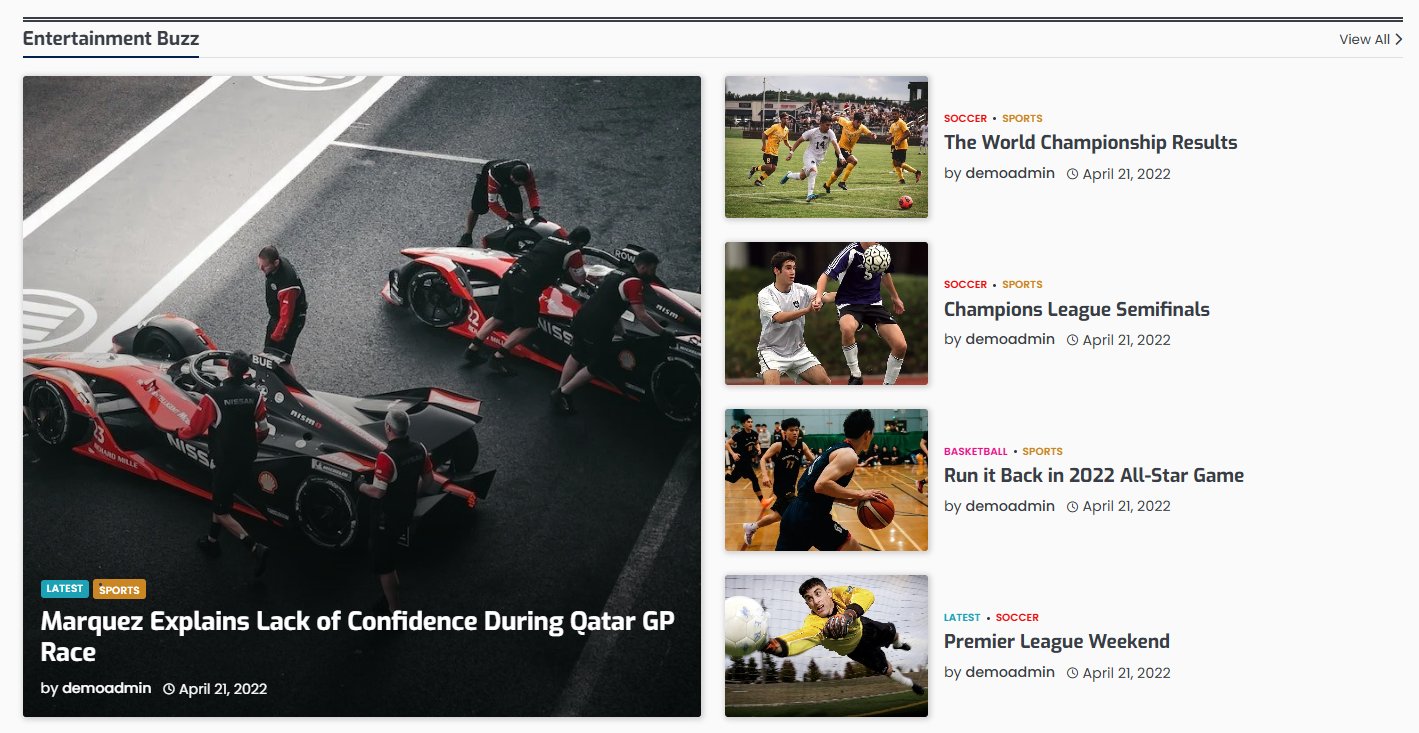
Task: Open the All-Star Game basketball thumbnail
Action: click(826, 479)
